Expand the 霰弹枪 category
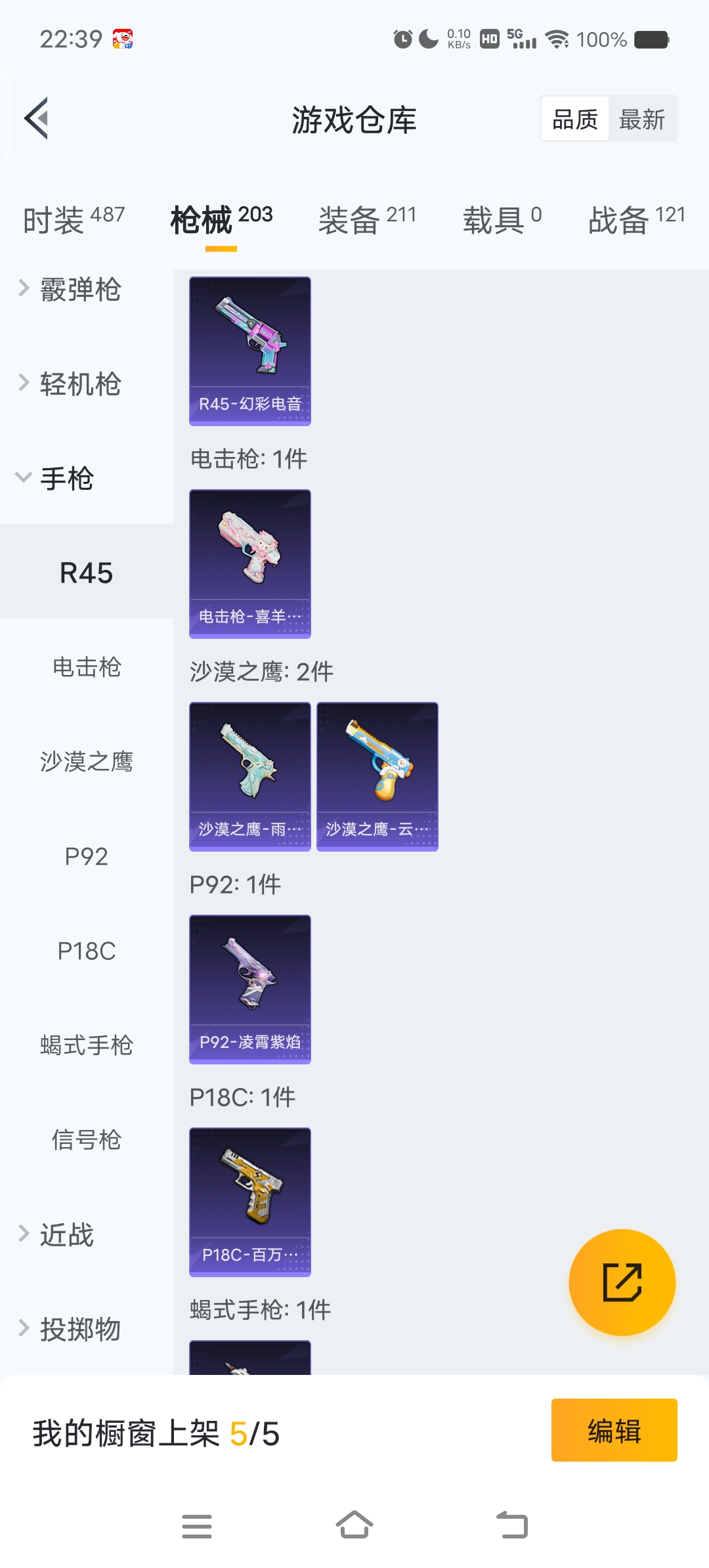The width and height of the screenshot is (709, 1568). tap(80, 290)
